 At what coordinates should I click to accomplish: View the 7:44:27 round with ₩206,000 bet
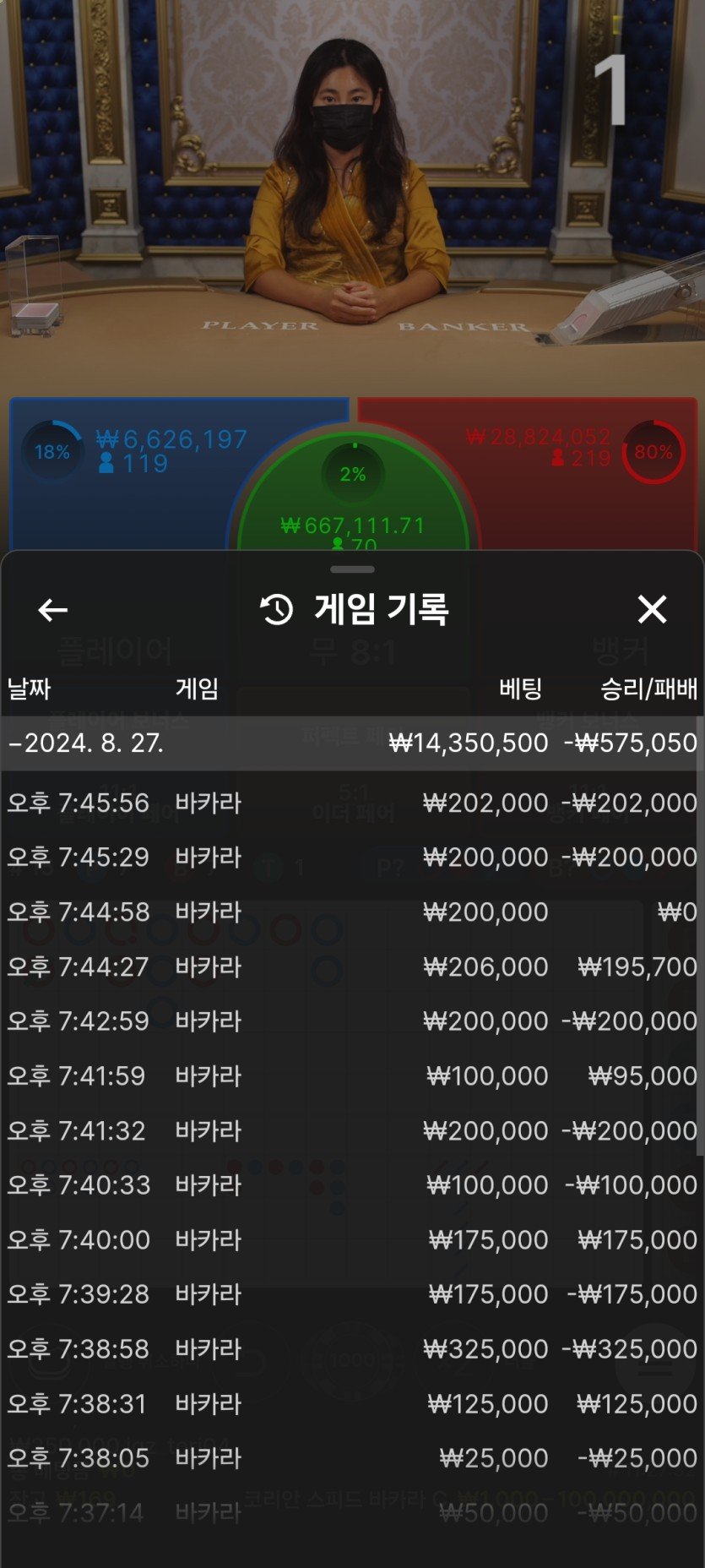352,966
